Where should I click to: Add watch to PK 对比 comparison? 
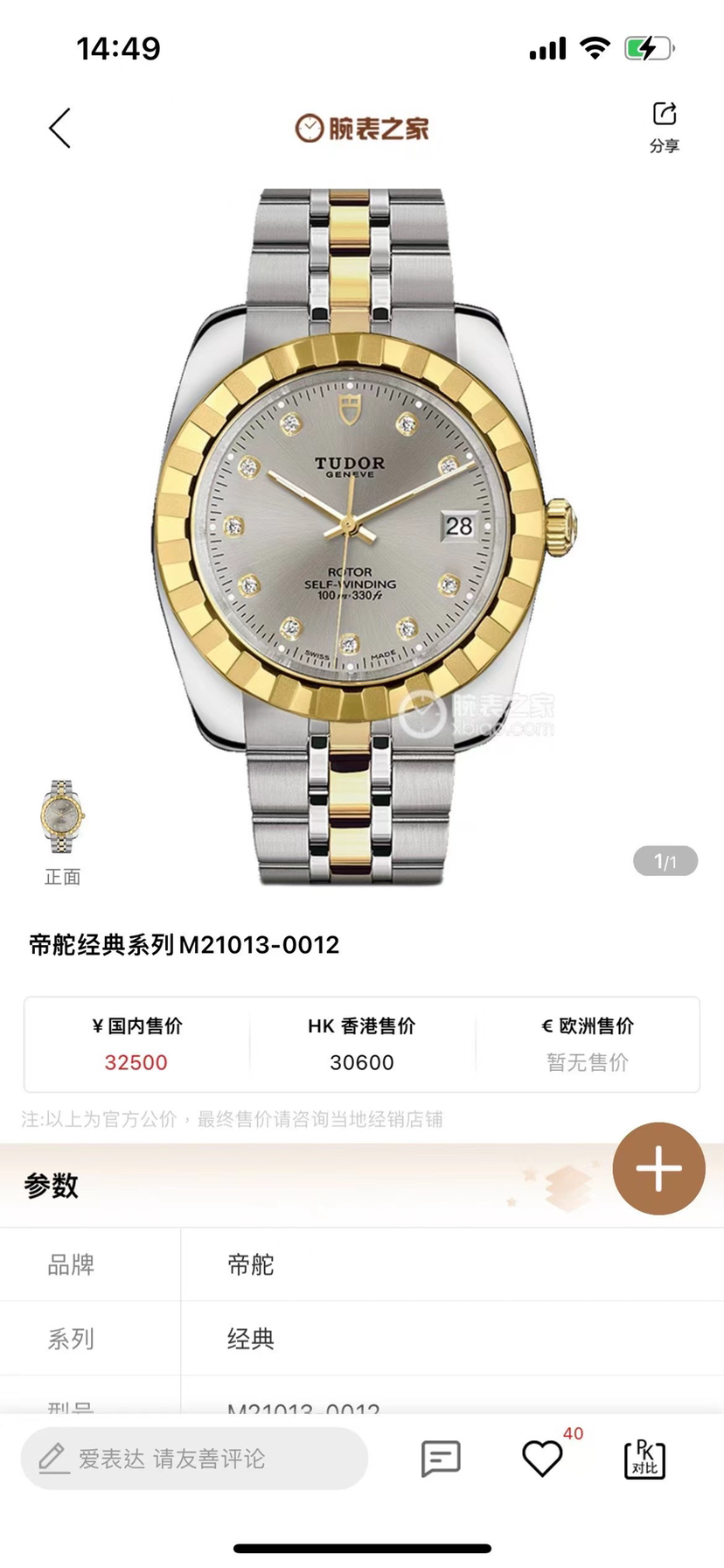(644, 1459)
